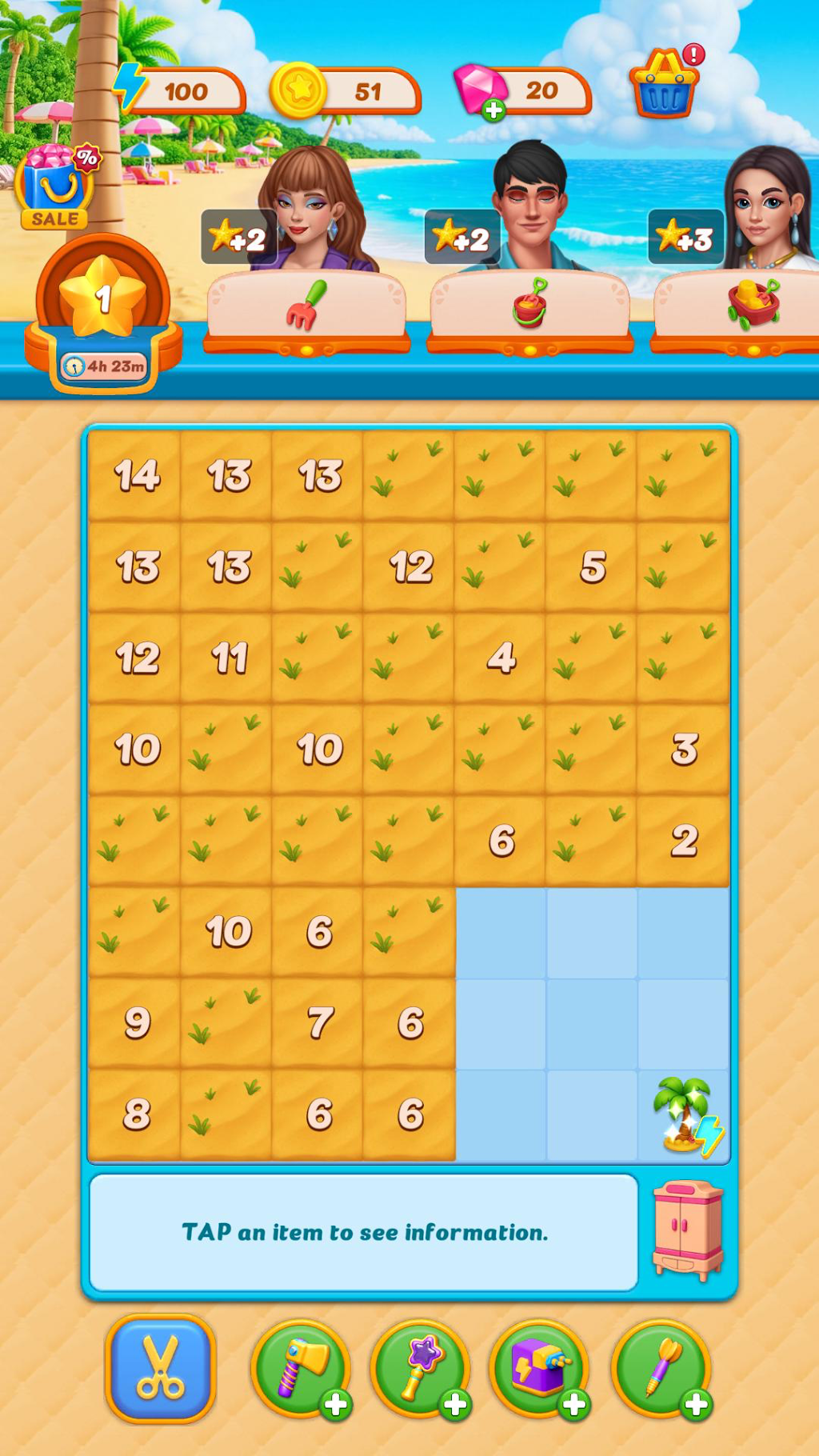Open the shopping basket store

coord(664,83)
